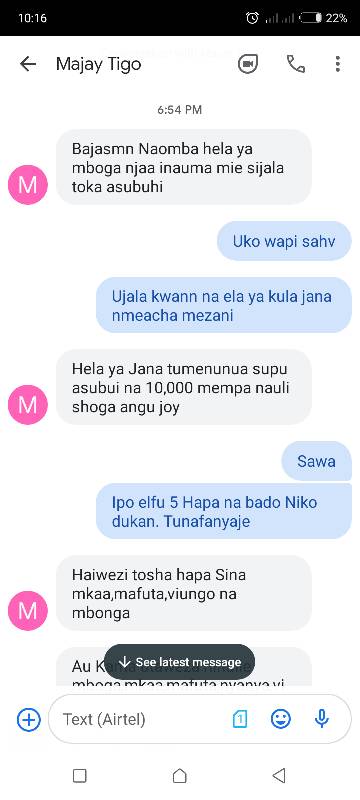Open the emoji picker

[280, 719]
